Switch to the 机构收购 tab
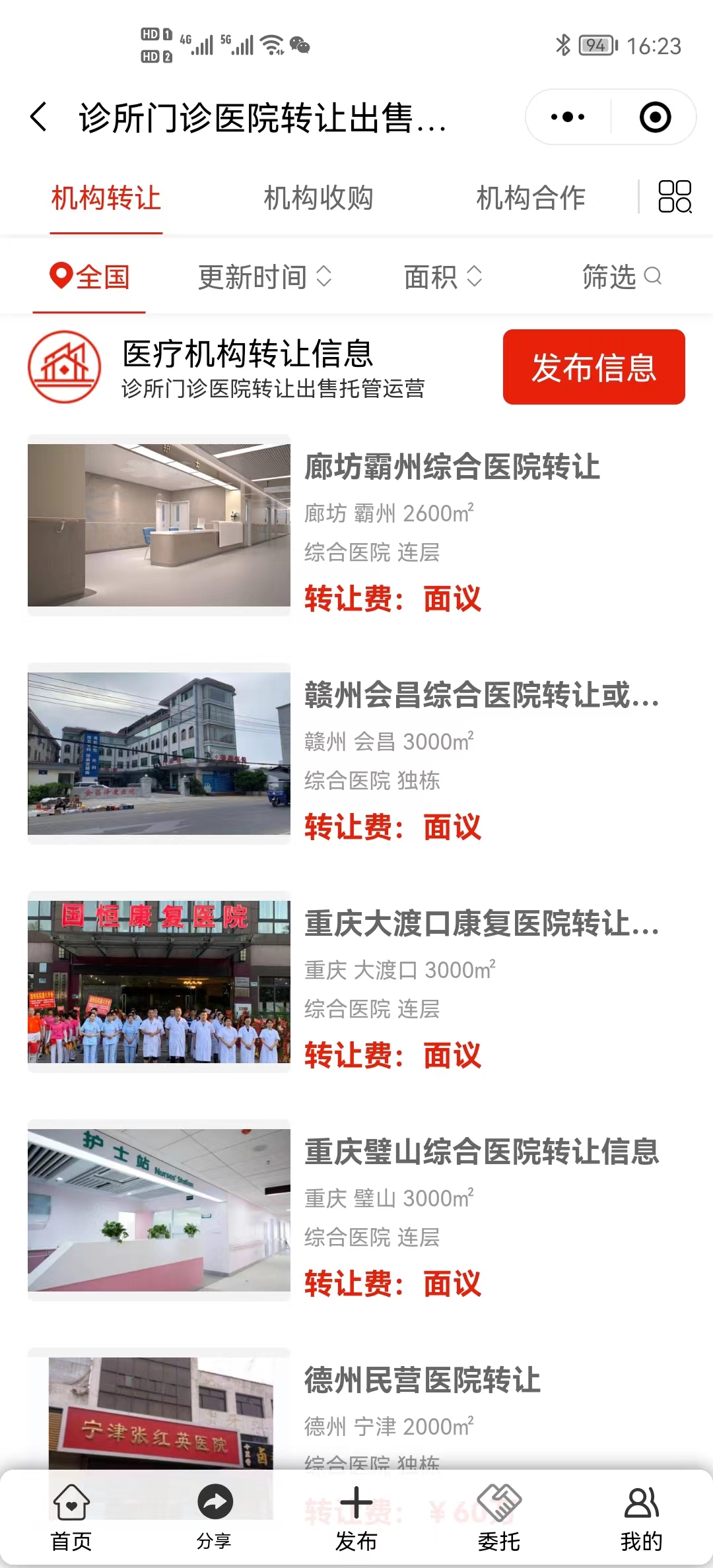This screenshot has height=1568, width=713. [x=318, y=198]
